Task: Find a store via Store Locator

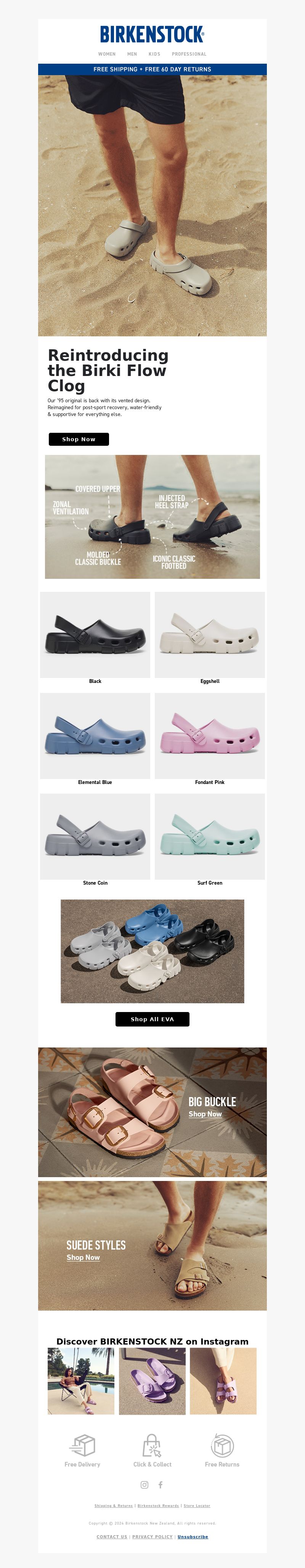Action: tap(197, 1505)
